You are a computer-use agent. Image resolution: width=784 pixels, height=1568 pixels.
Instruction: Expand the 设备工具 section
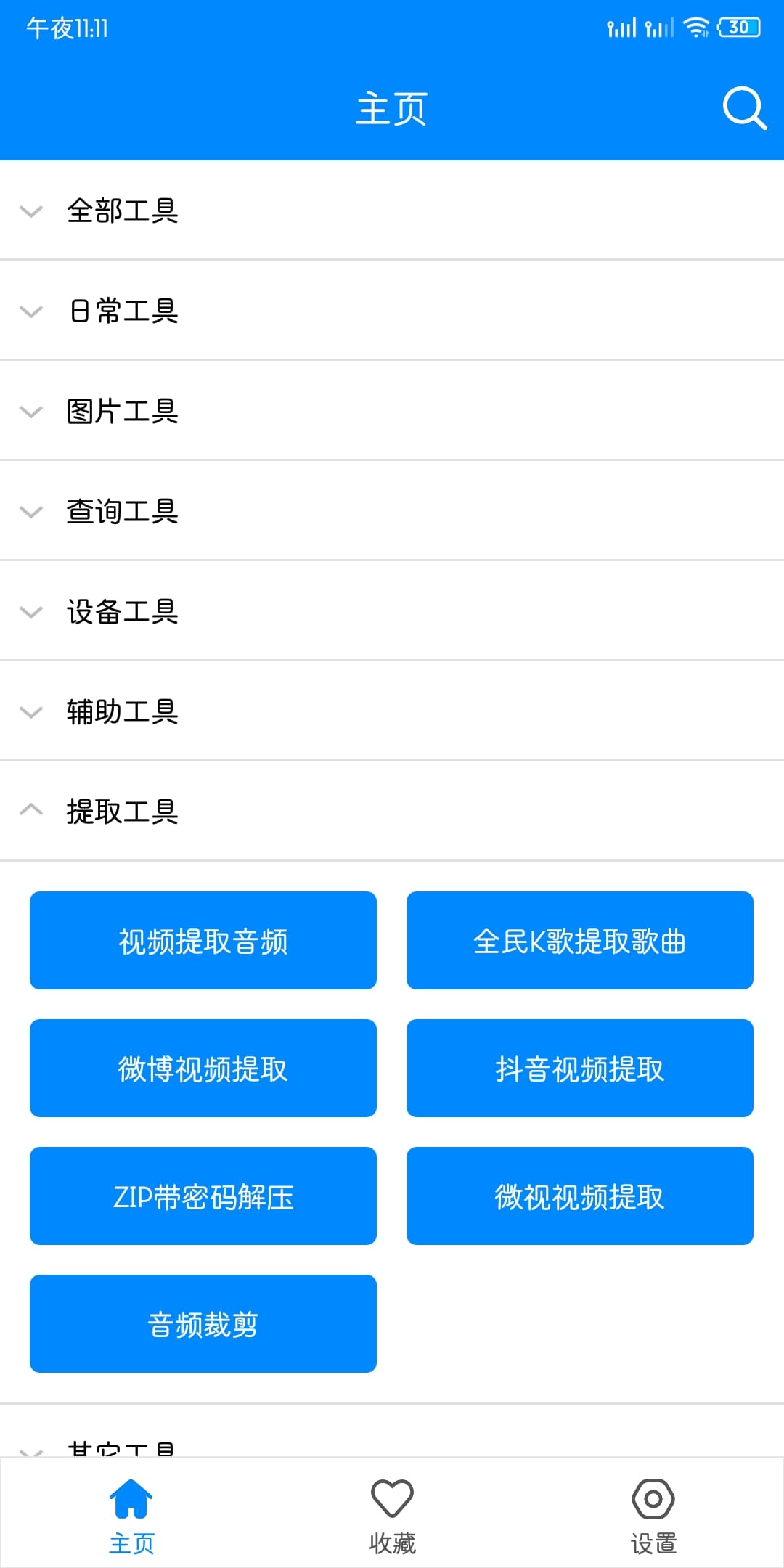pos(392,611)
